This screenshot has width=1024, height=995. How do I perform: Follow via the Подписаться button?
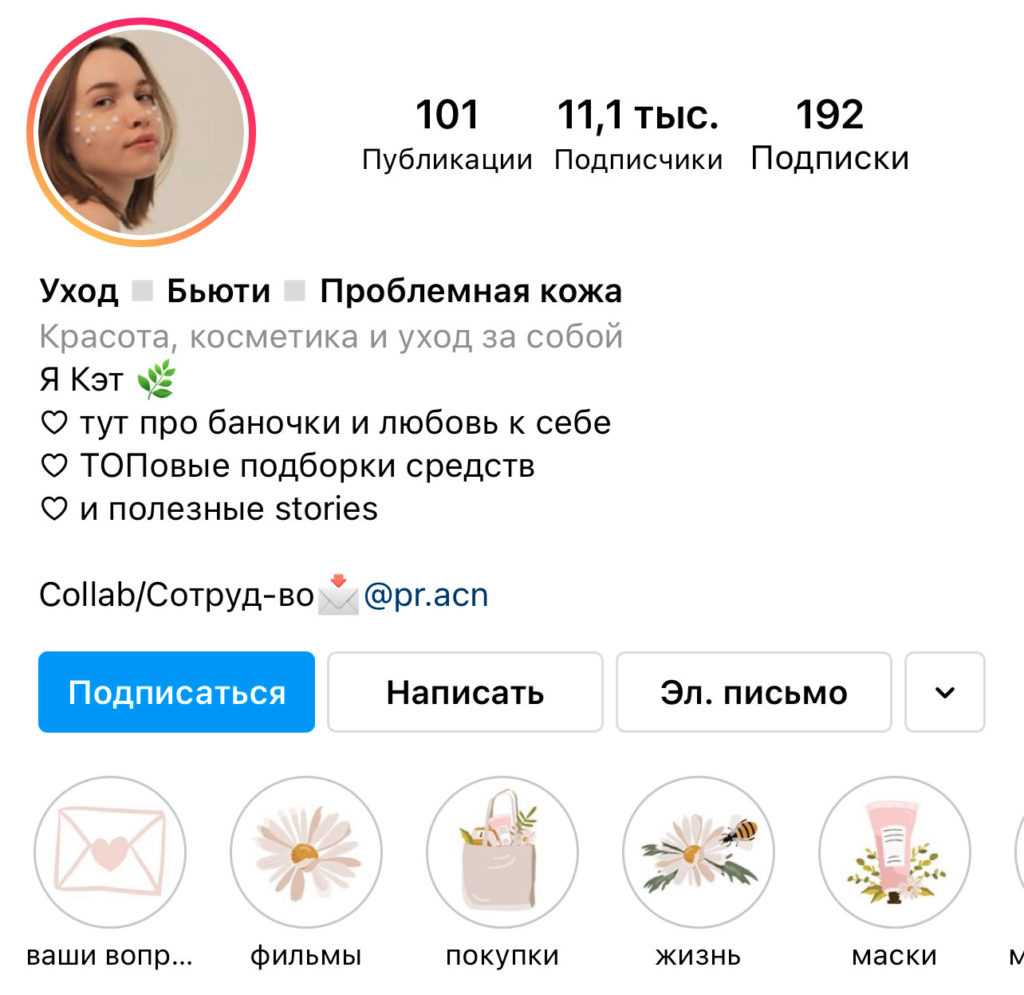[176, 692]
